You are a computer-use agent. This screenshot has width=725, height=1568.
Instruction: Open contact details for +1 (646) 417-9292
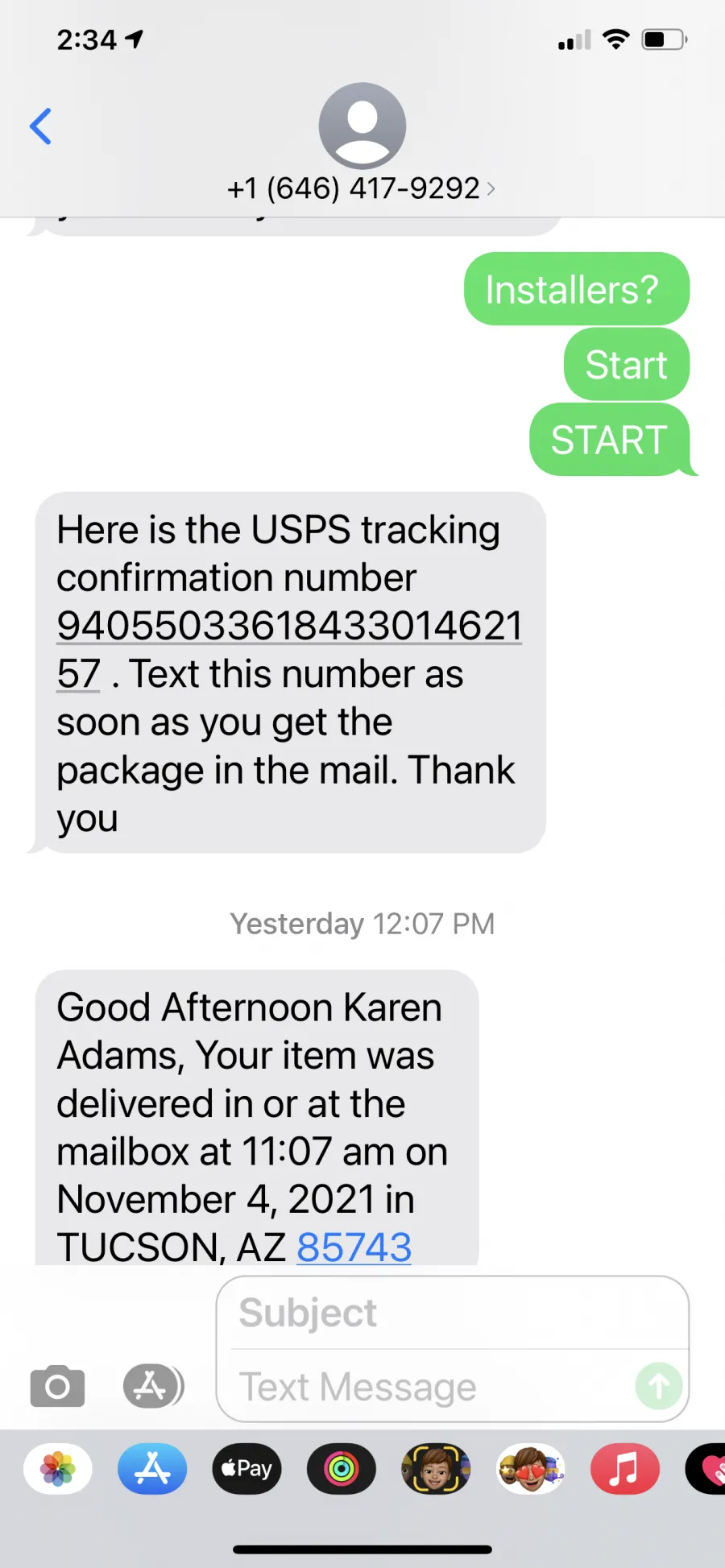pos(362,188)
